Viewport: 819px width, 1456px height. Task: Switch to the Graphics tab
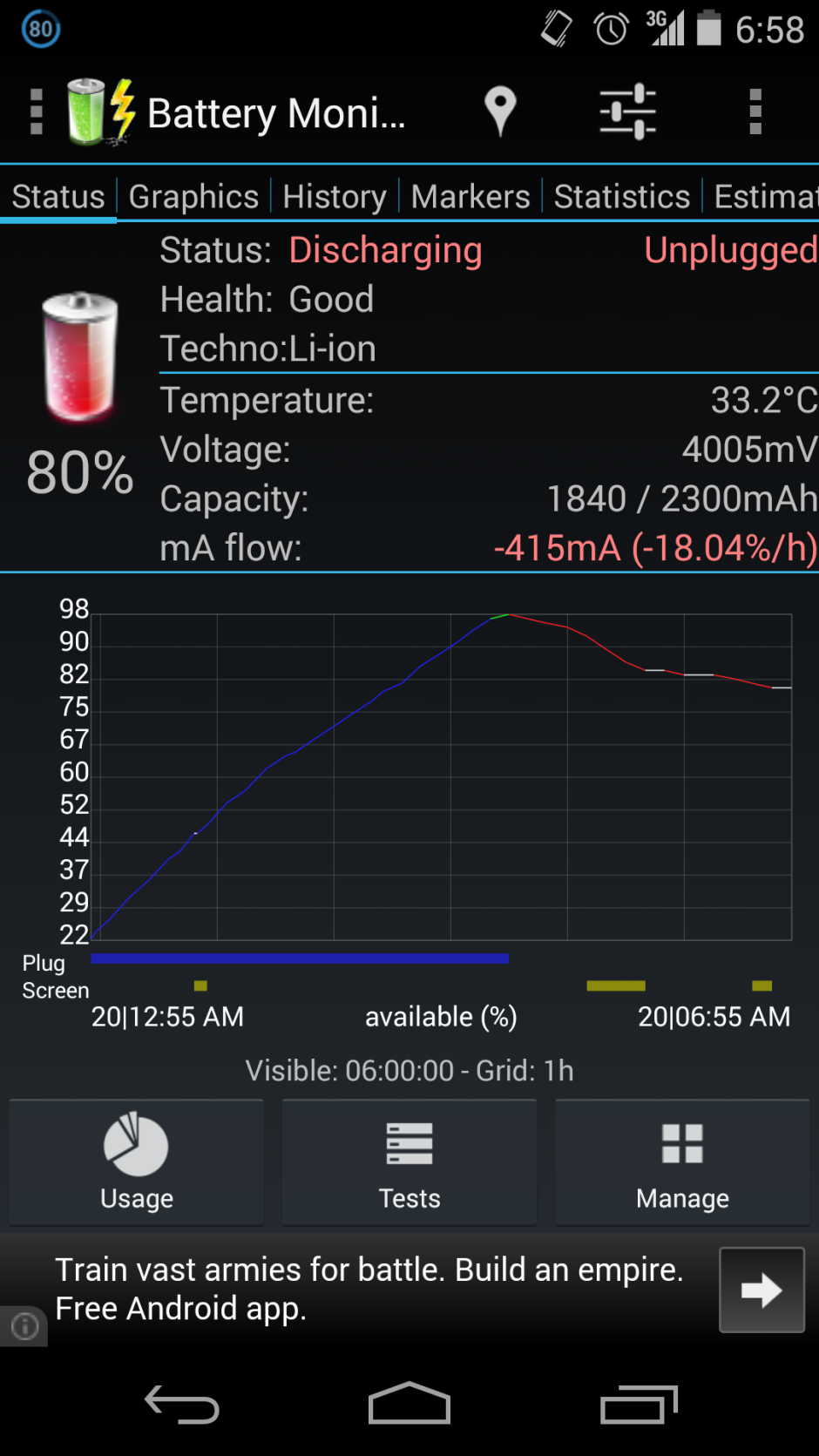(x=193, y=197)
